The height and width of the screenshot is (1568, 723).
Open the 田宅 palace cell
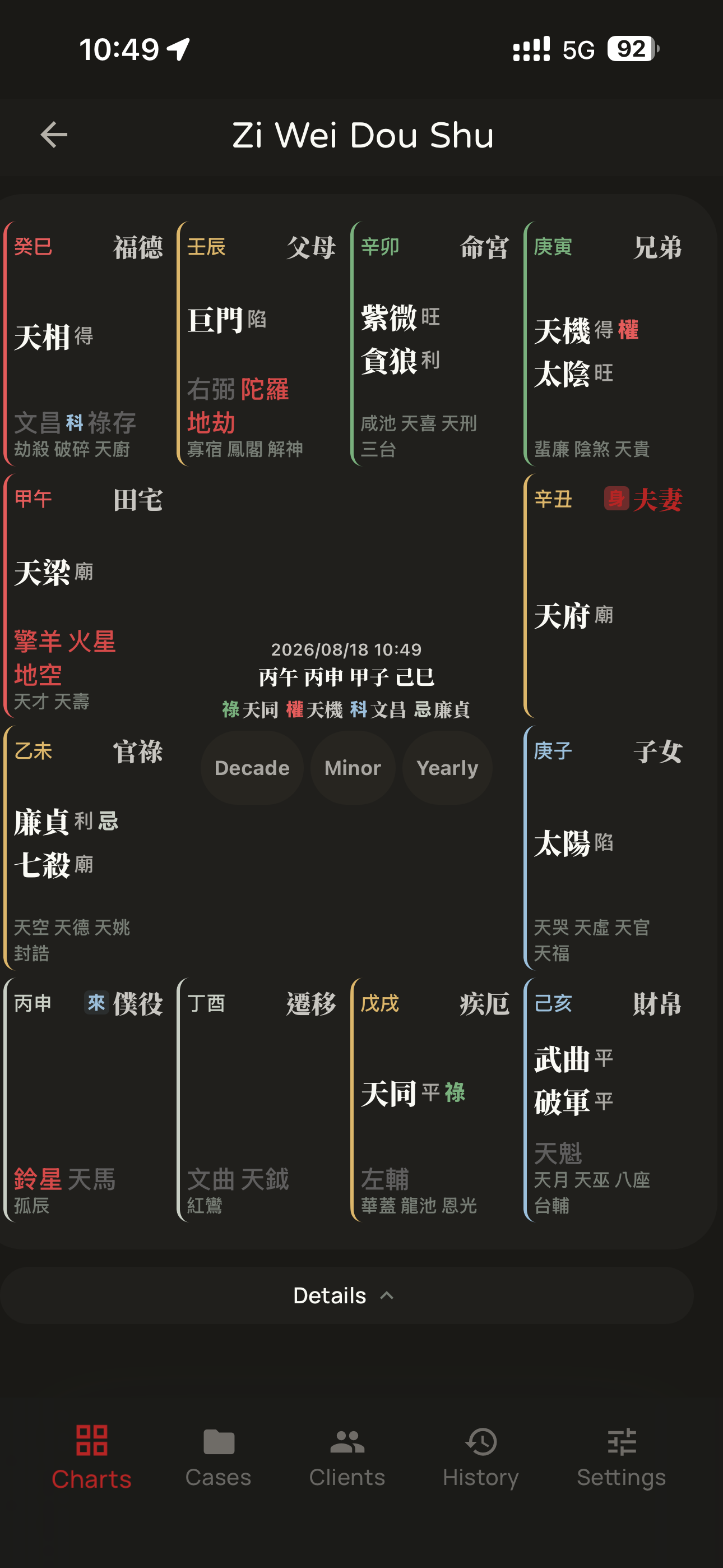[86, 596]
